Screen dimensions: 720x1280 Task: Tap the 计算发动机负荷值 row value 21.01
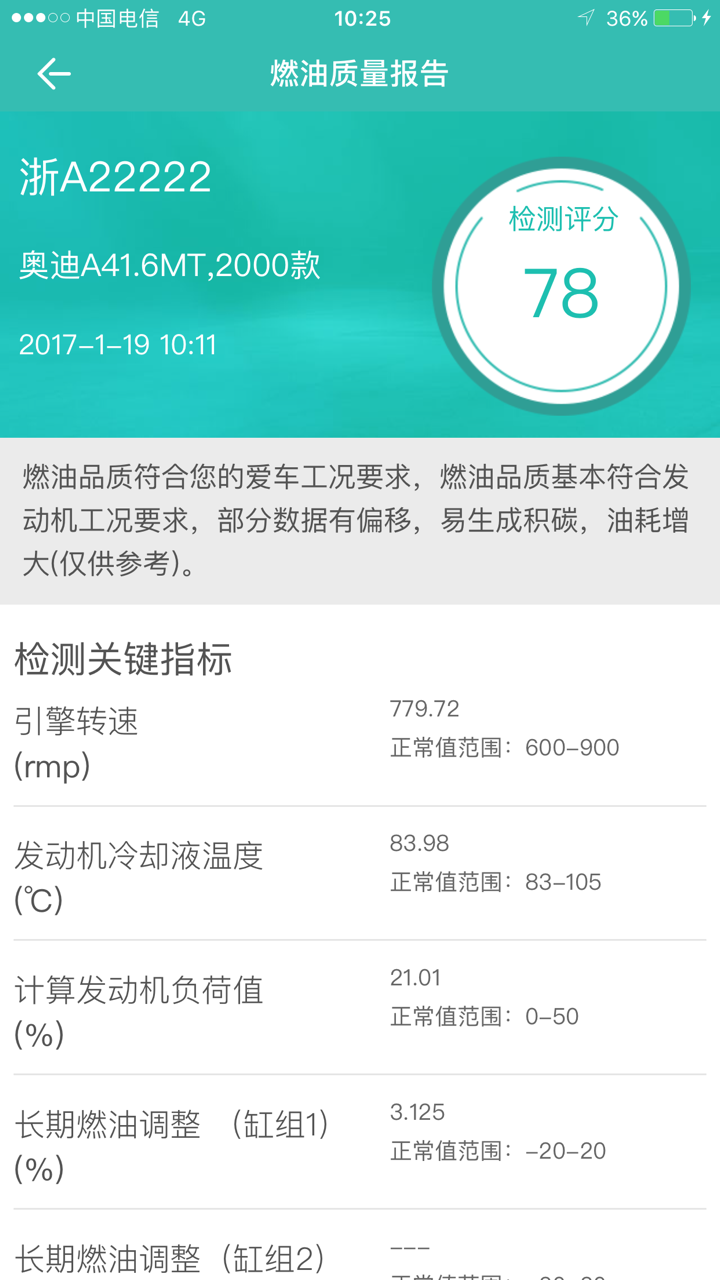pyautogui.click(x=415, y=977)
